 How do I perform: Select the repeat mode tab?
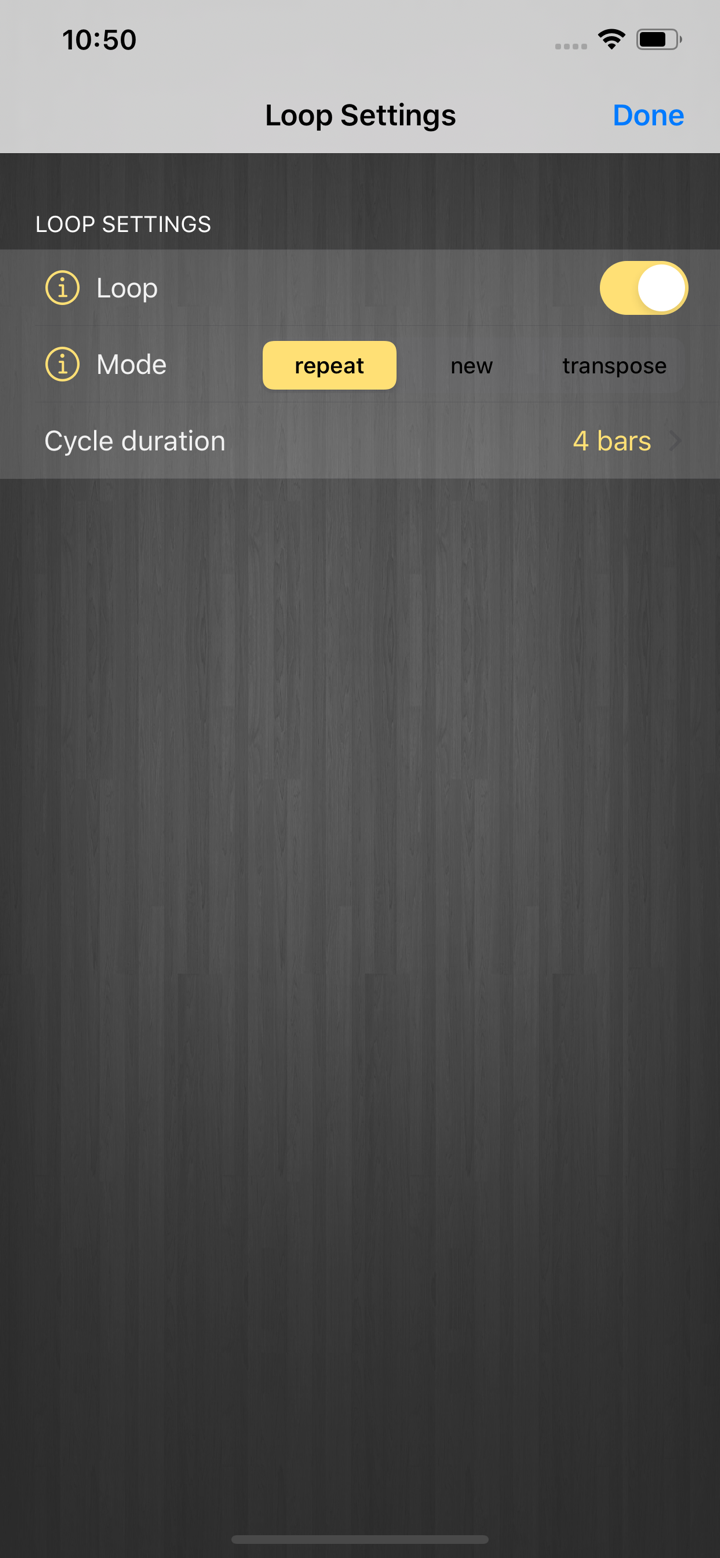tap(329, 365)
